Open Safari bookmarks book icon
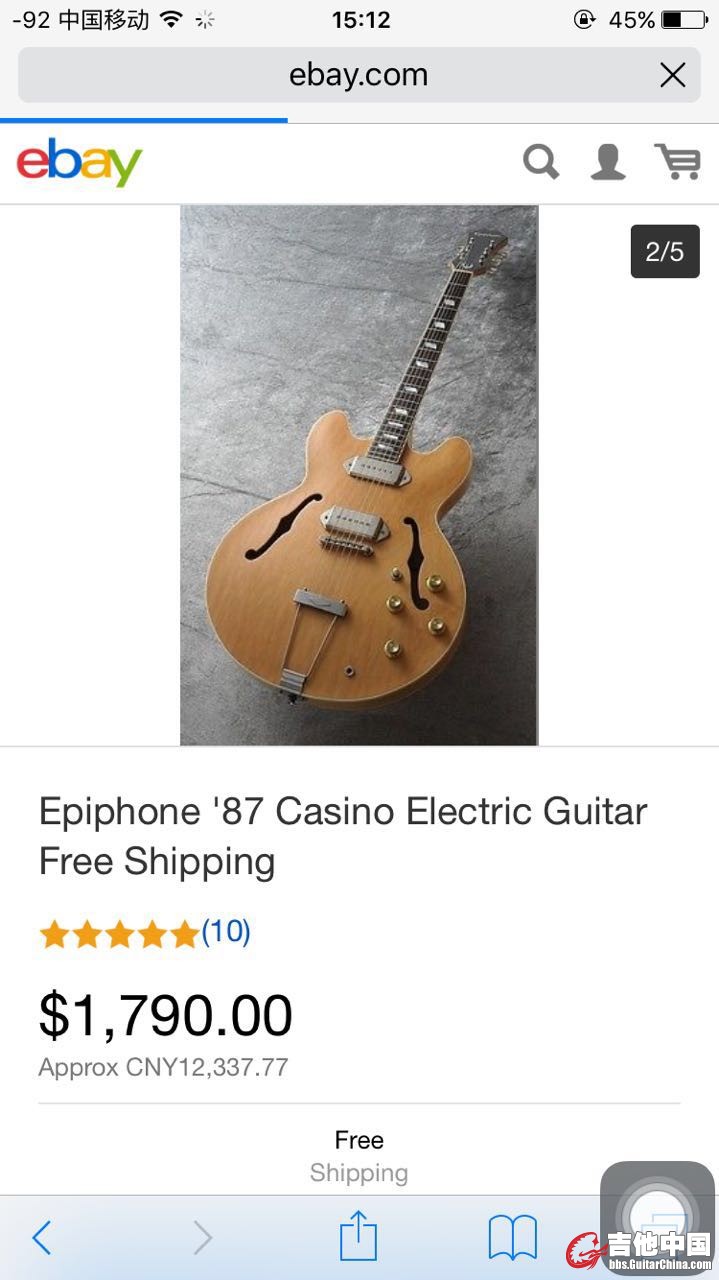The image size is (719, 1280). coord(512,1238)
